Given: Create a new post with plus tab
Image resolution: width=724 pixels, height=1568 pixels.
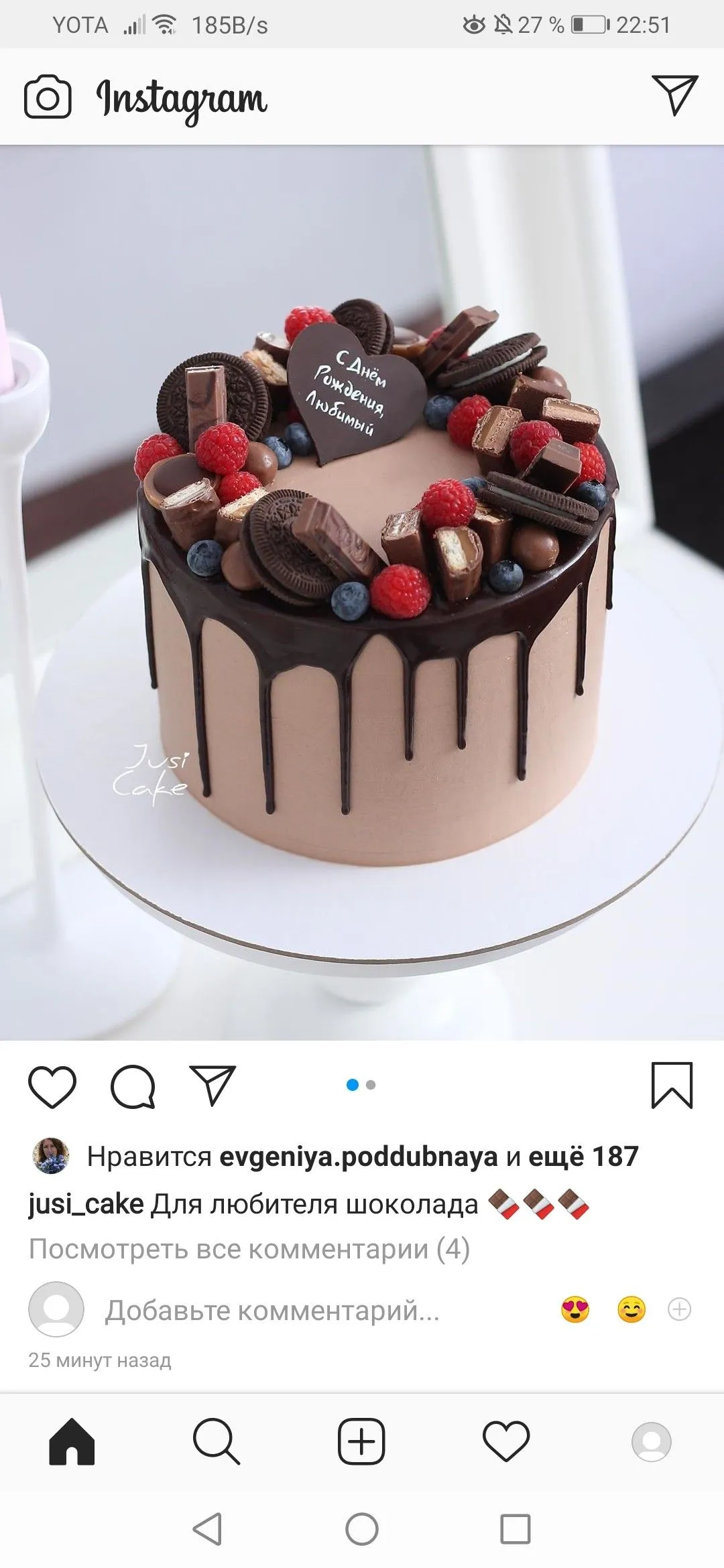Looking at the screenshot, I should coord(361,1441).
